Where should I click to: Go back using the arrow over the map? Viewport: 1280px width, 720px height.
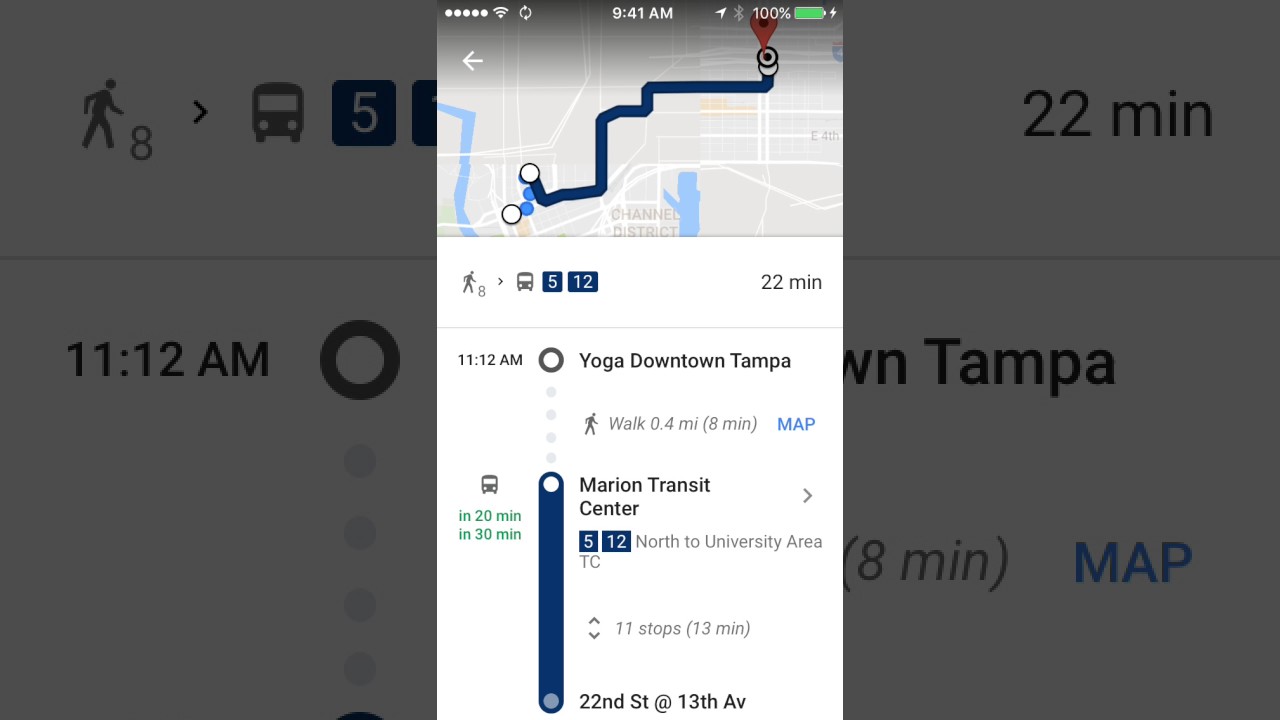tap(473, 61)
